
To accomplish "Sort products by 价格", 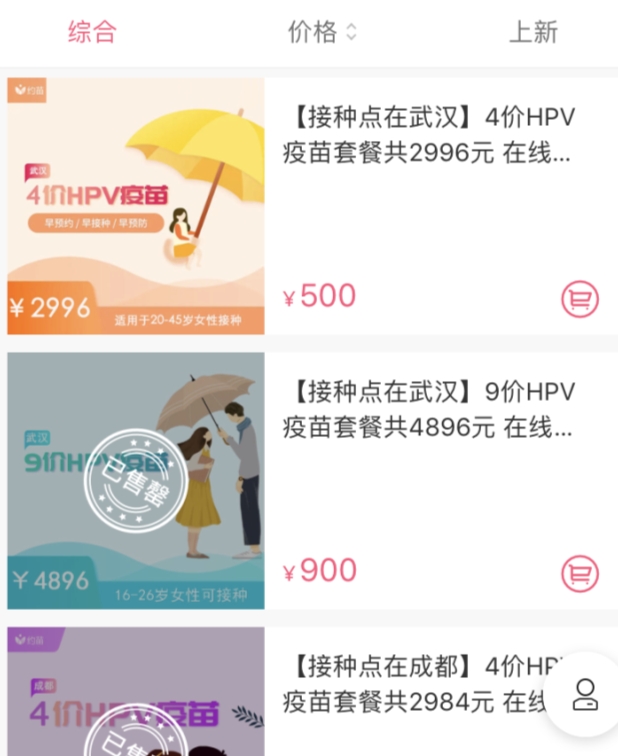I will click(x=321, y=32).
